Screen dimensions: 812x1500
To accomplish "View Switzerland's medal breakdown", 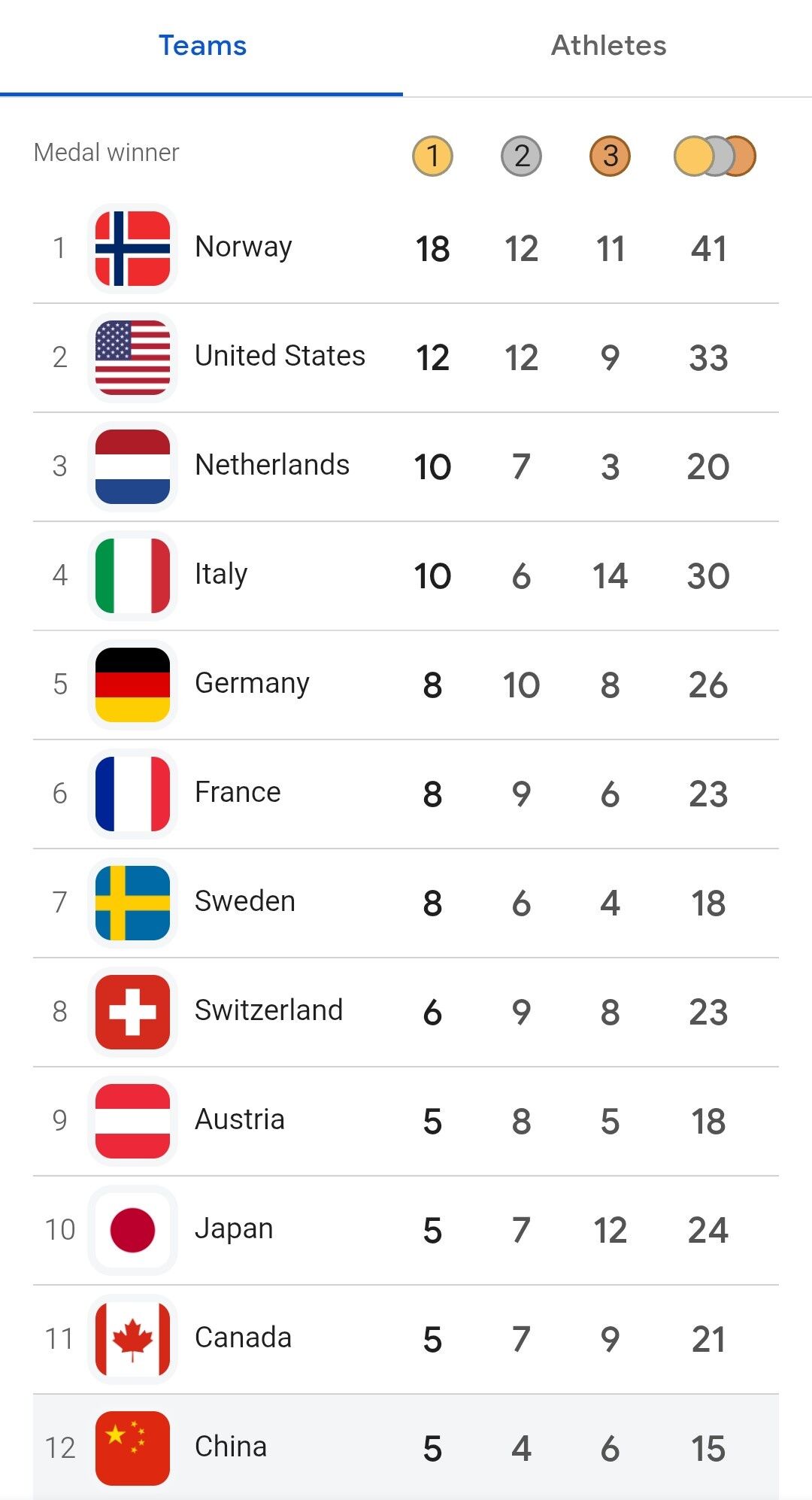I will (x=268, y=1011).
